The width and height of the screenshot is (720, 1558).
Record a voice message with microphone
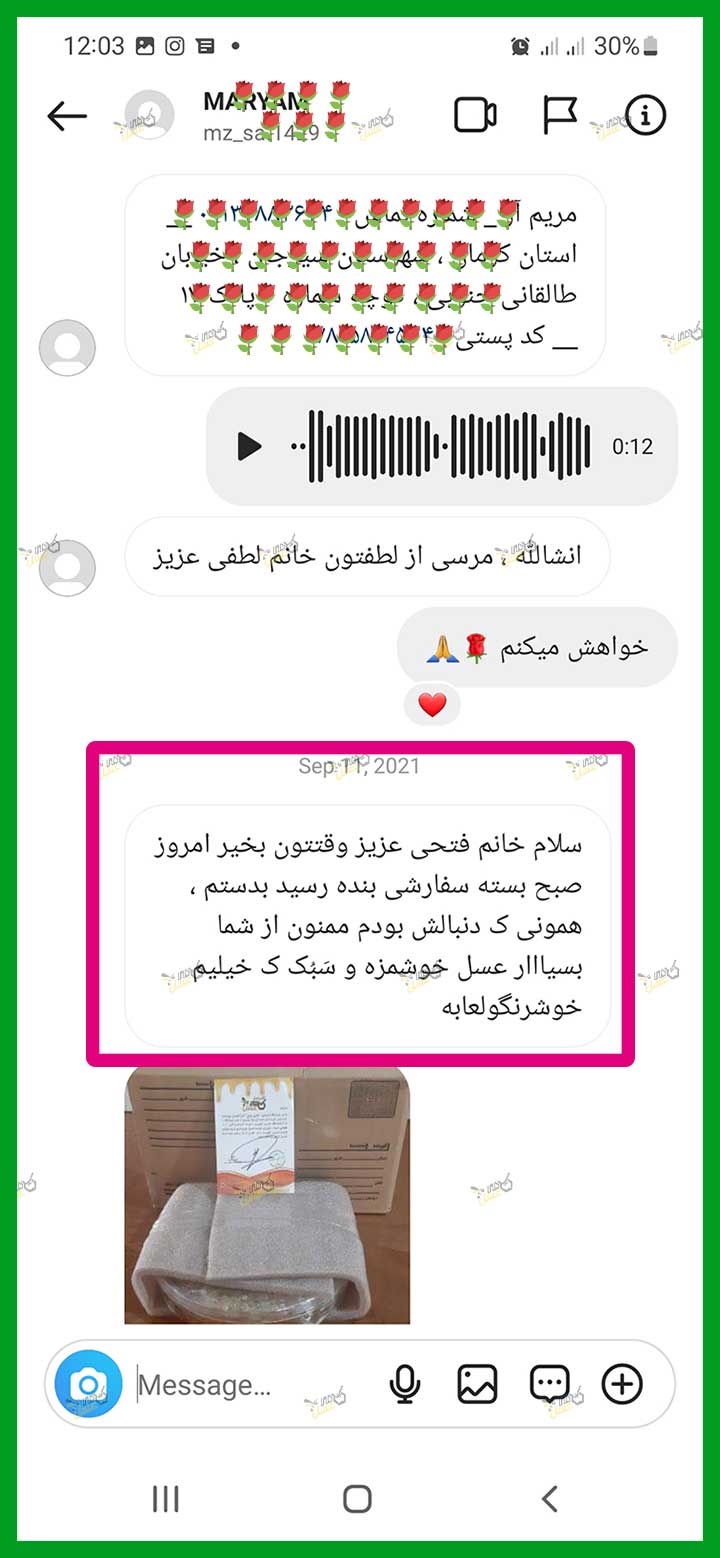point(404,1385)
